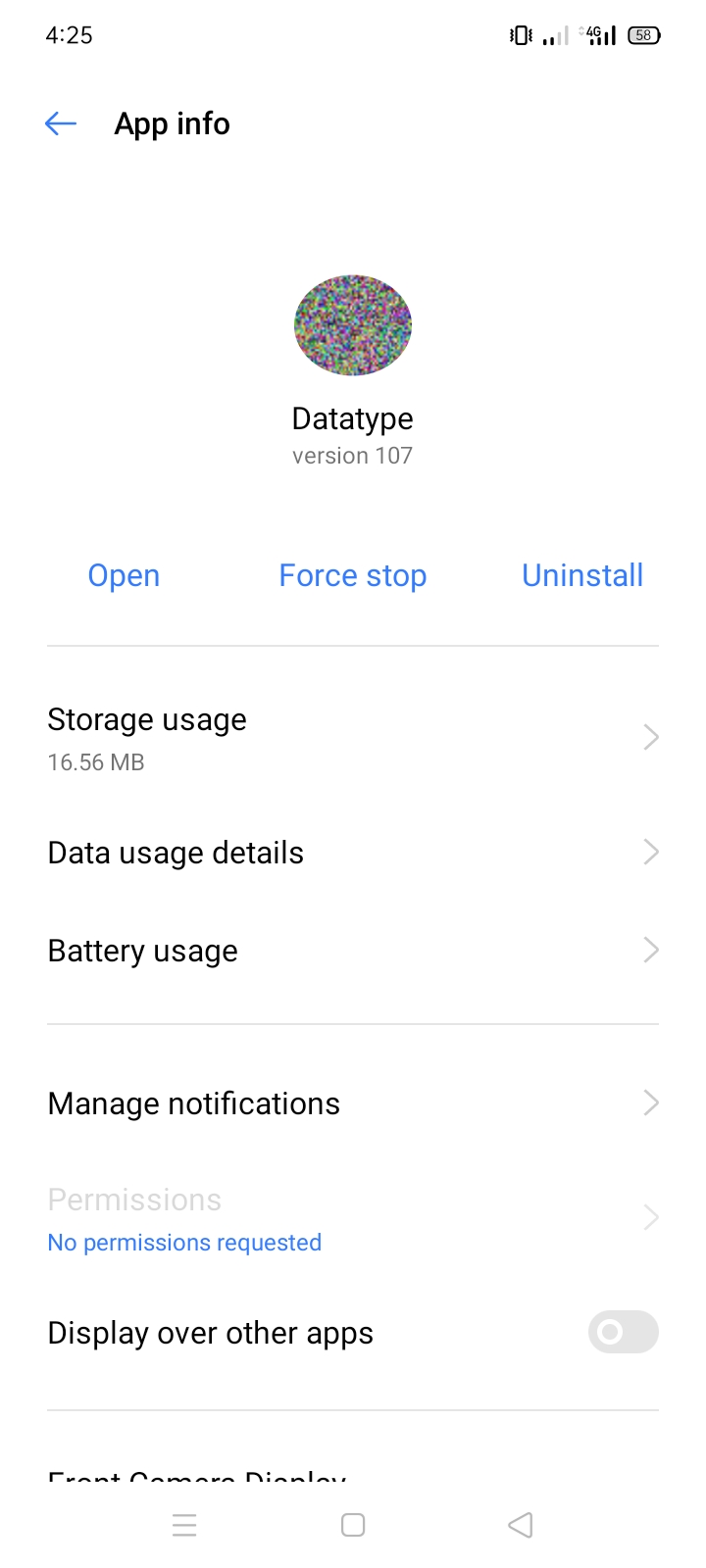Tap the system home button
The height and width of the screenshot is (1568, 706).
click(353, 1525)
